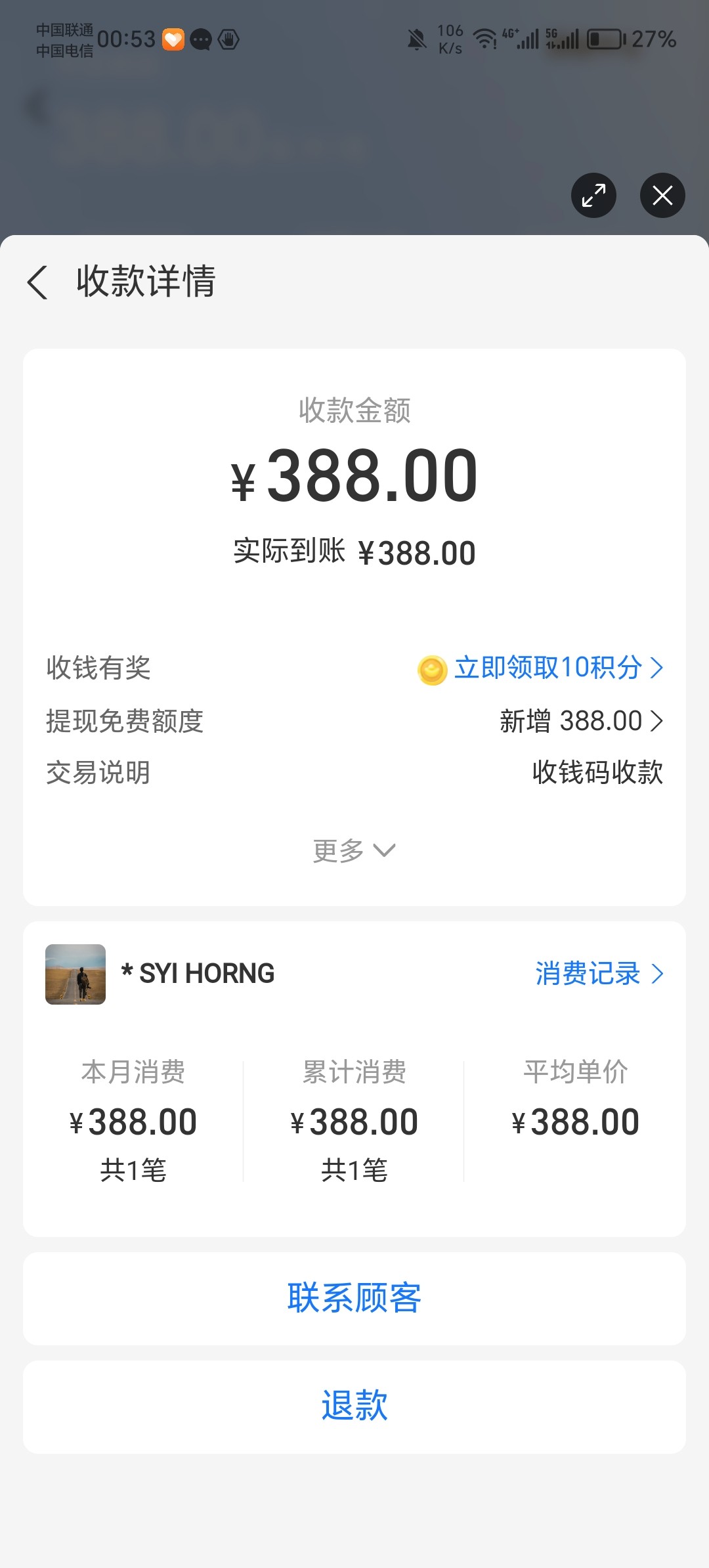Image resolution: width=709 pixels, height=1568 pixels.
Task: Open 提现免费额度 新增 388.00 details
Action: pos(580,722)
